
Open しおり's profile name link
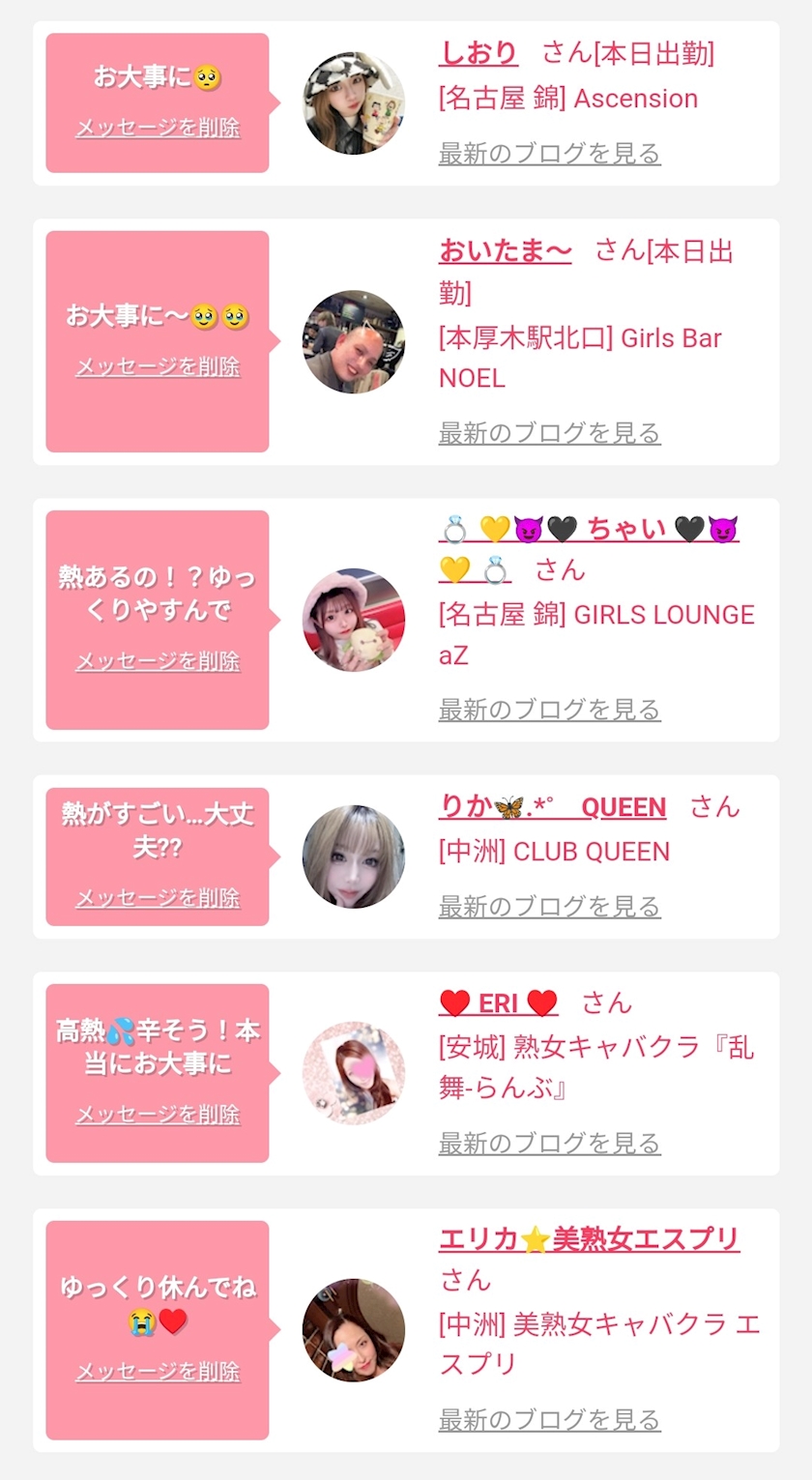pyautogui.click(x=478, y=53)
